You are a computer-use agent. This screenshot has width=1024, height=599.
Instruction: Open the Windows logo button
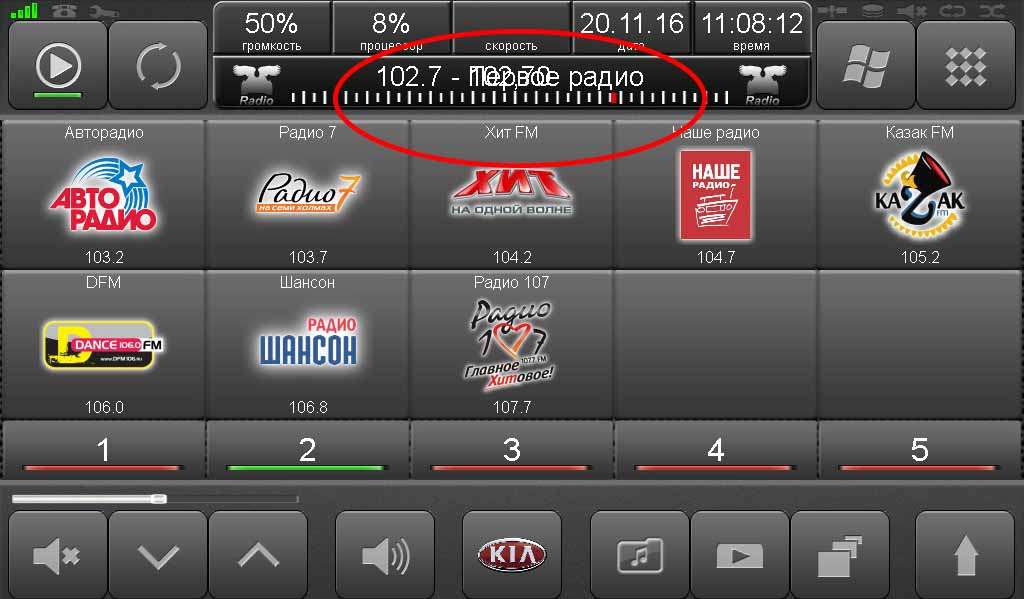866,66
